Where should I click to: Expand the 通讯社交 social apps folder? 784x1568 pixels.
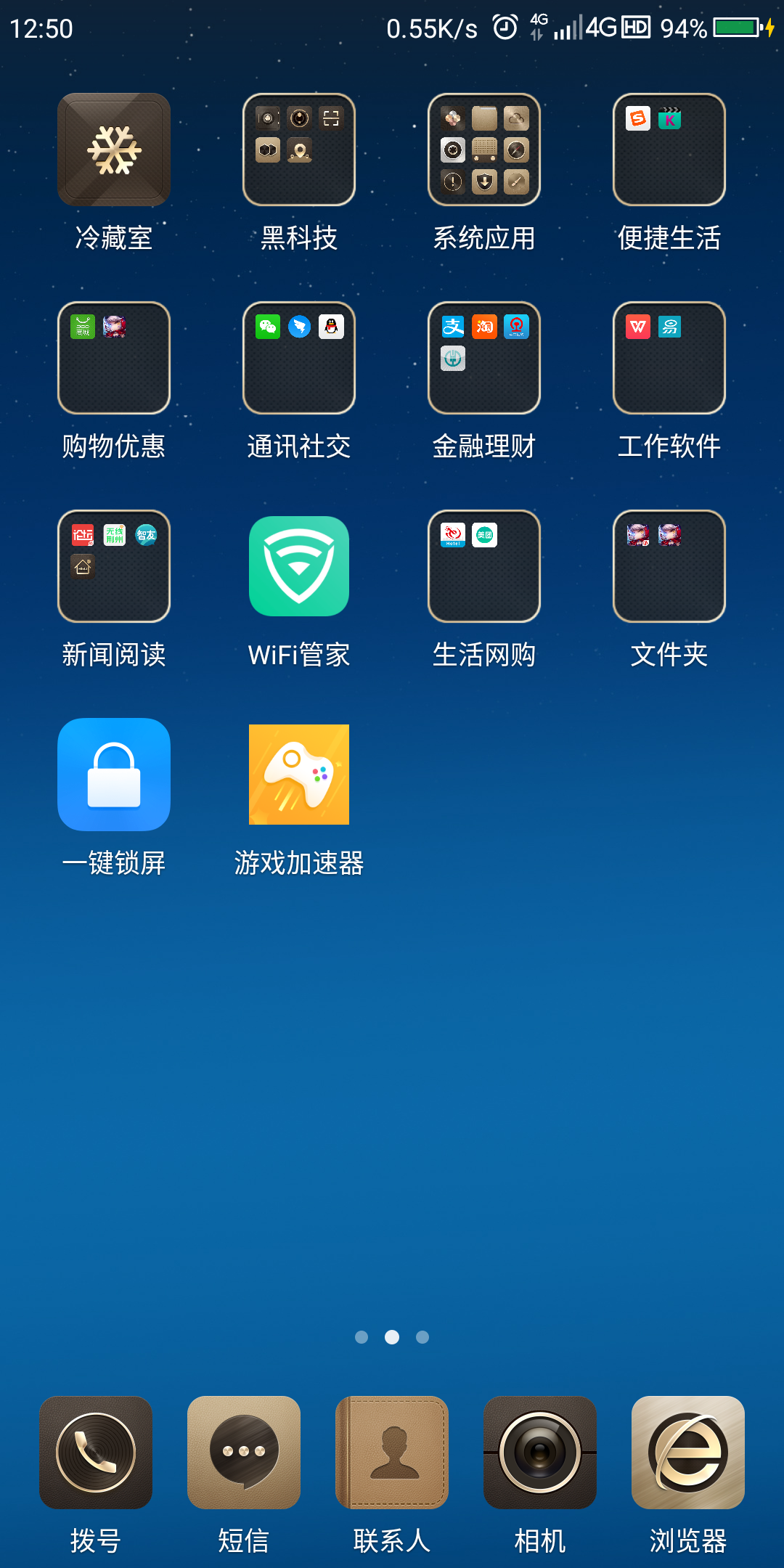[298, 357]
